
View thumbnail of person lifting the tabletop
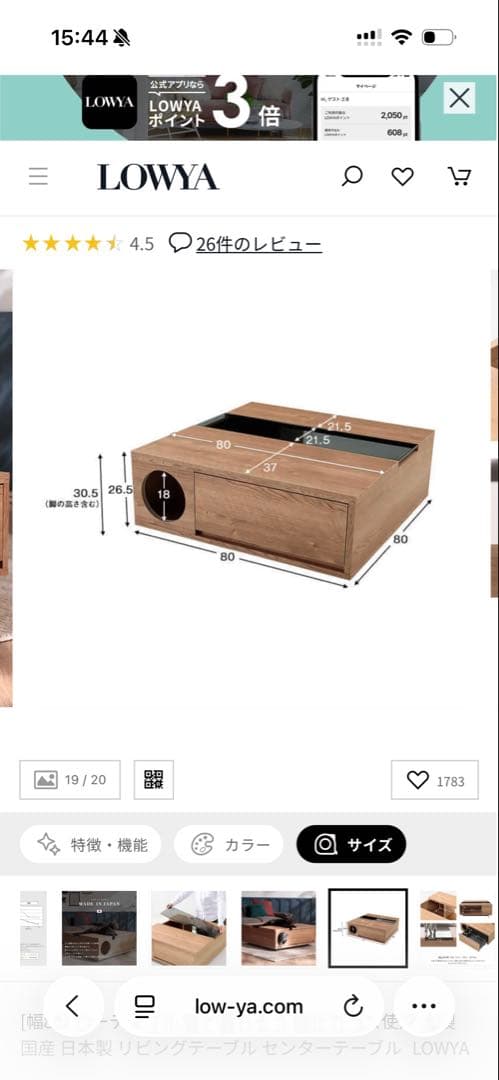[x=189, y=928]
